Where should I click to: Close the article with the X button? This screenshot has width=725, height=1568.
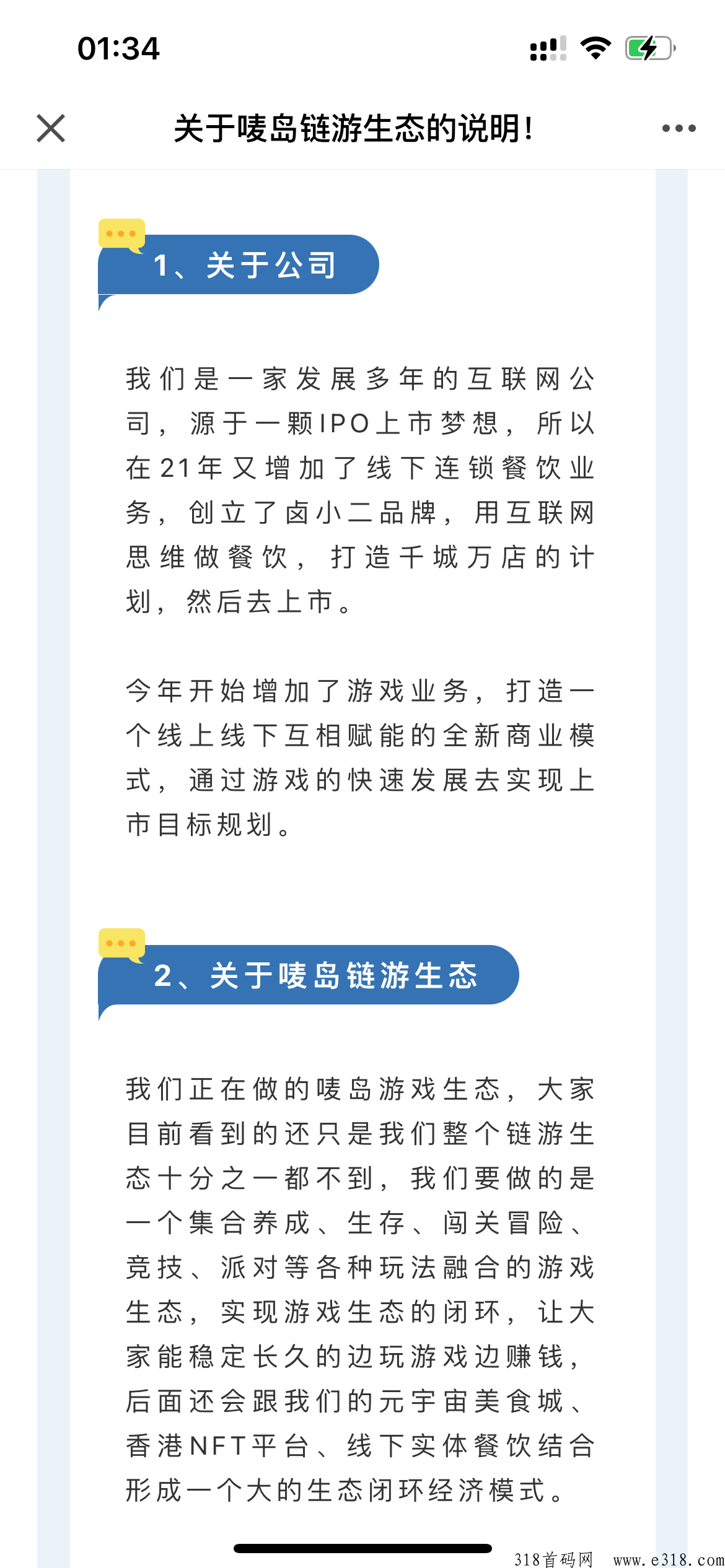pyautogui.click(x=51, y=128)
